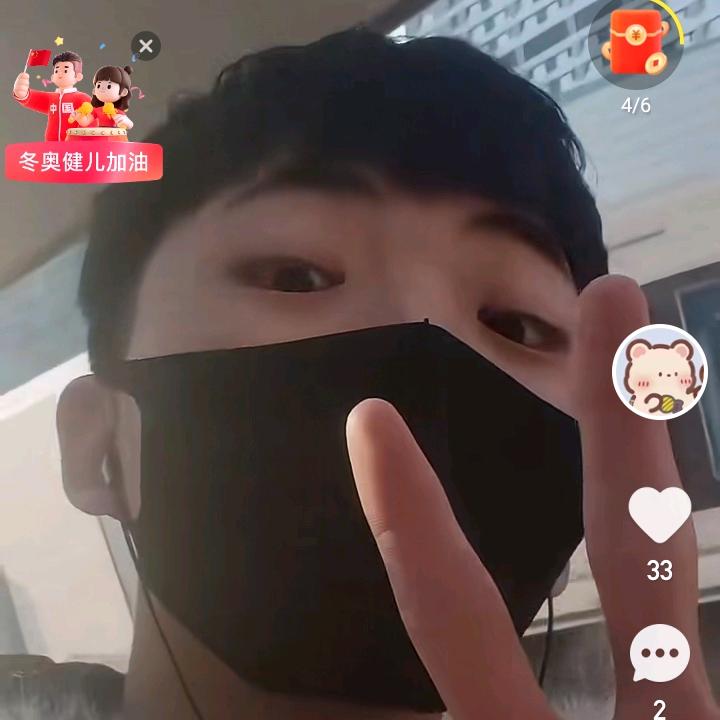Dismiss the Winter Olympics banner
The height and width of the screenshot is (720, 720).
click(146, 46)
